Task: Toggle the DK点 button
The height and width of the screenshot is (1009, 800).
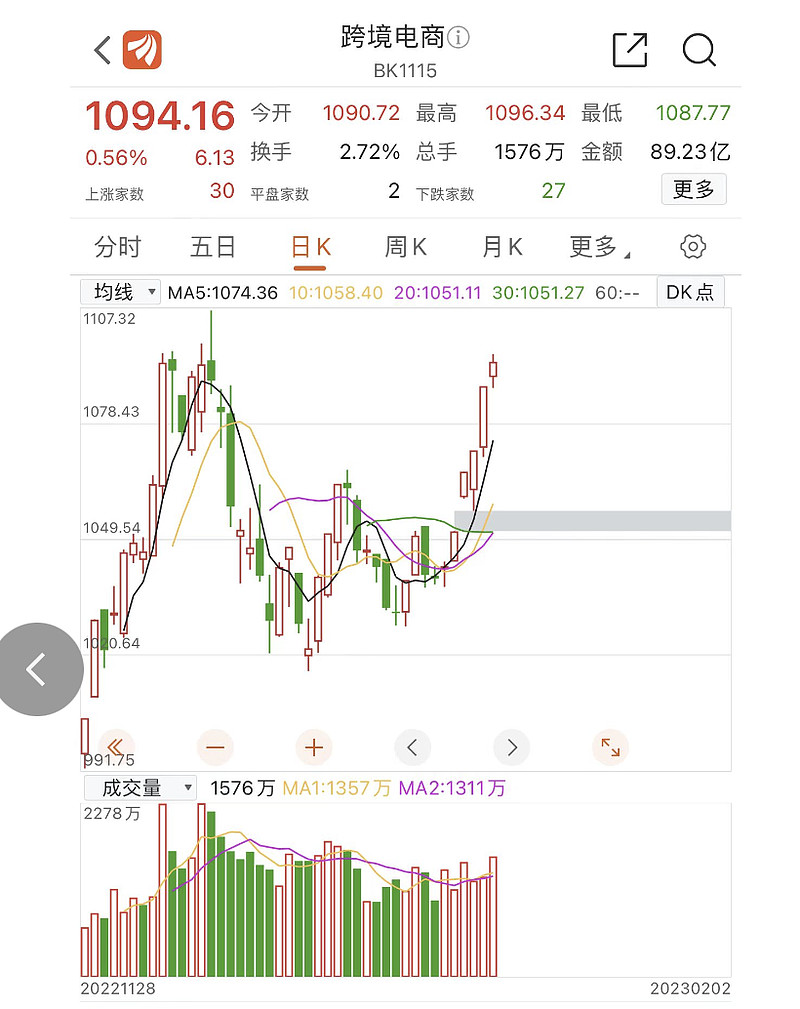Action: (690, 292)
